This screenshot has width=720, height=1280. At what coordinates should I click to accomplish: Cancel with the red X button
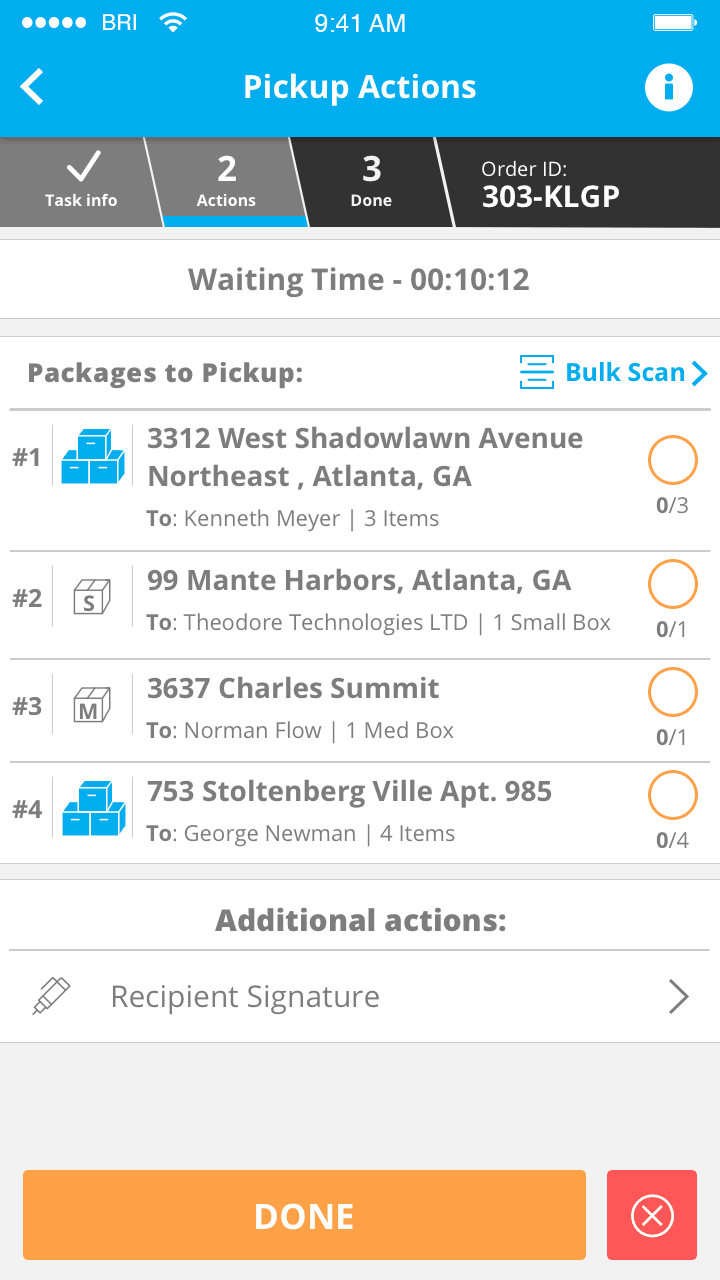652,1215
